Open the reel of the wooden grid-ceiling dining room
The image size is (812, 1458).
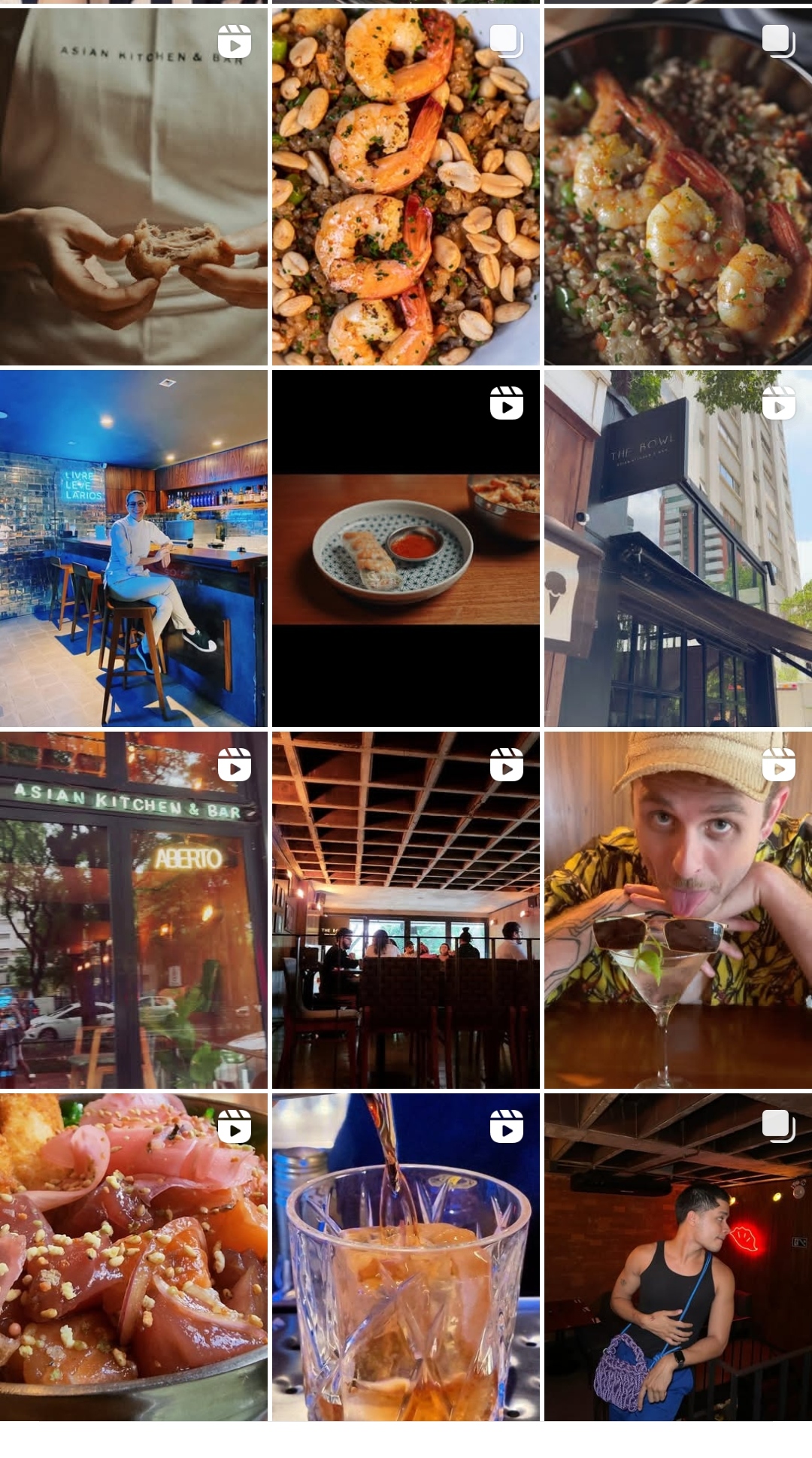[x=406, y=910]
